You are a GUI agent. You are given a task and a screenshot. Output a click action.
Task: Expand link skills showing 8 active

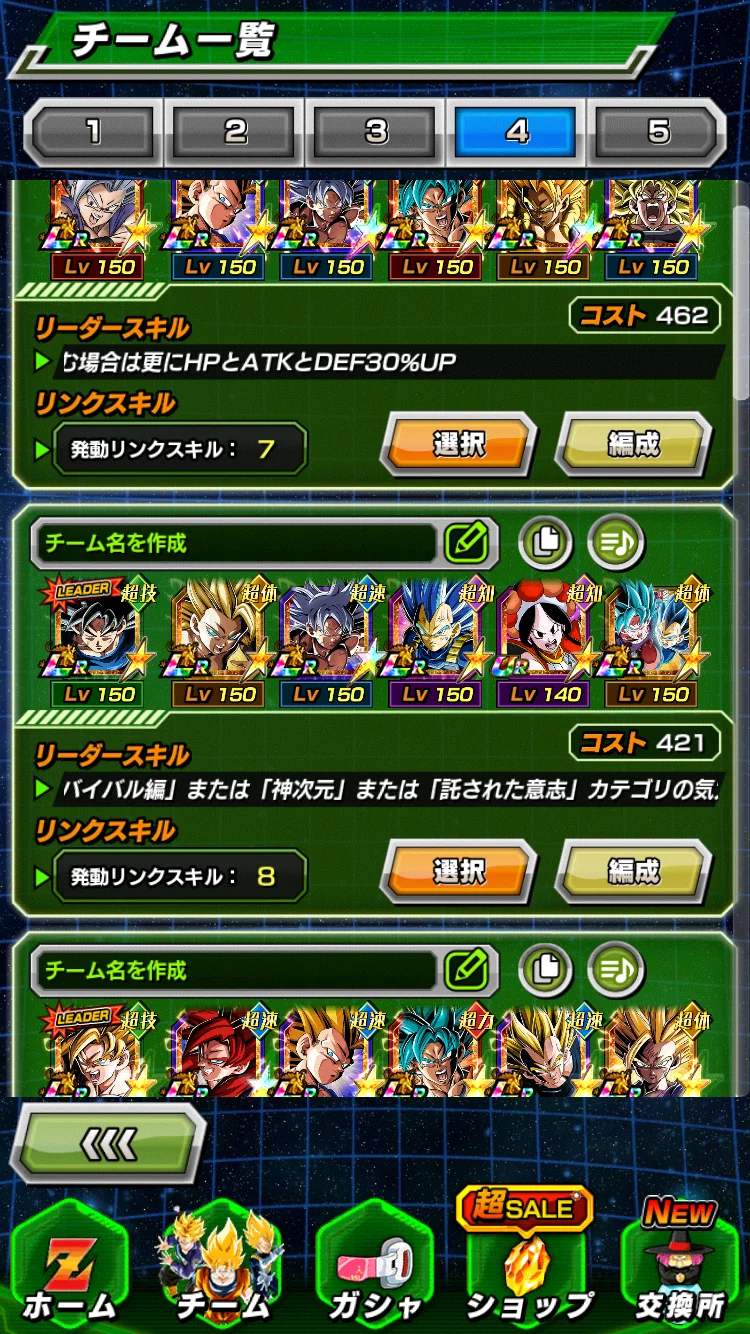pyautogui.click(x=178, y=877)
